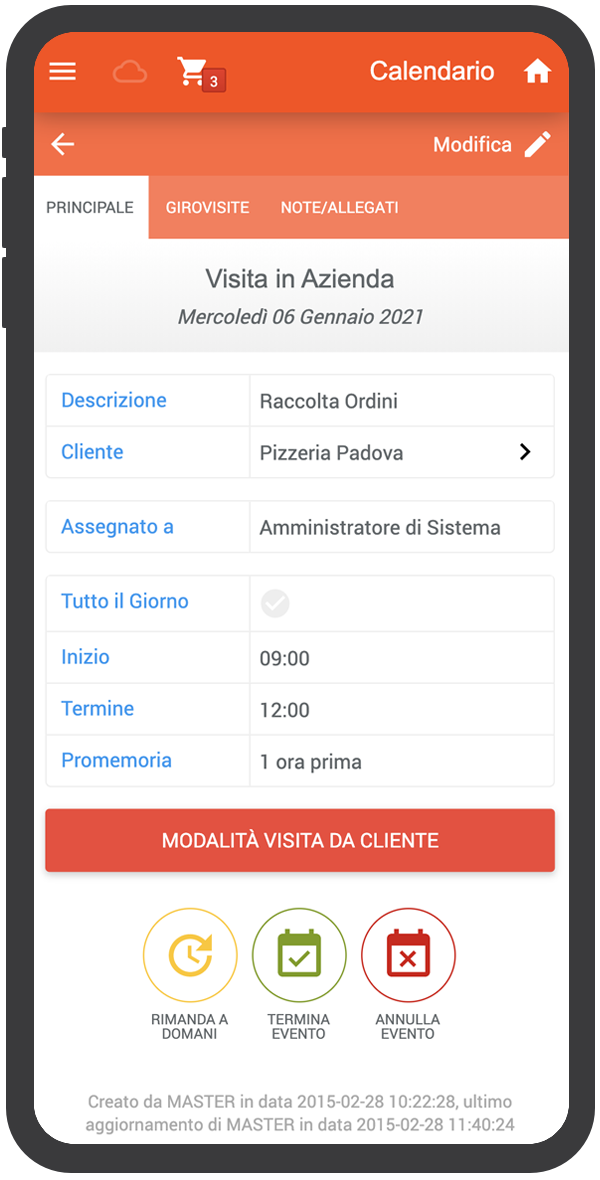Screen dimensions: 600x1180
Task: Open client Pizzeria Padova details
Action: click(402, 452)
